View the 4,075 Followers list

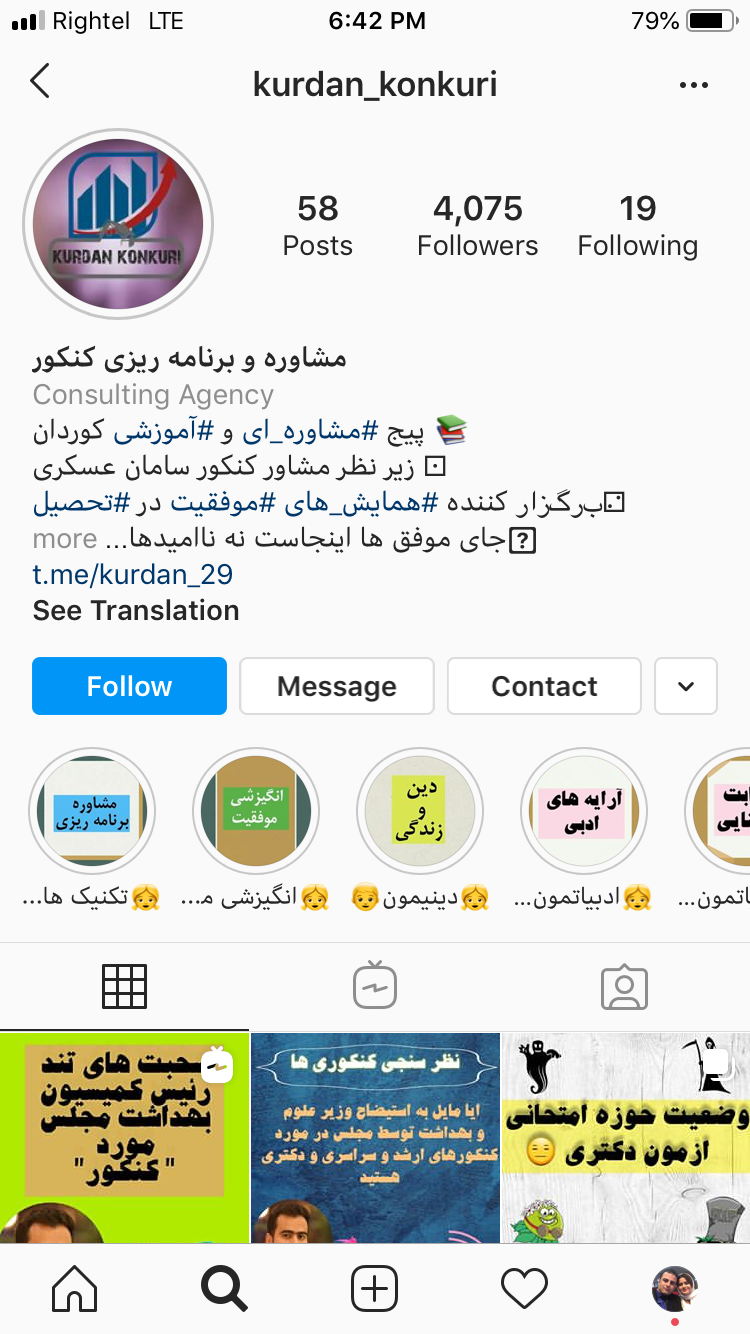[x=477, y=226]
